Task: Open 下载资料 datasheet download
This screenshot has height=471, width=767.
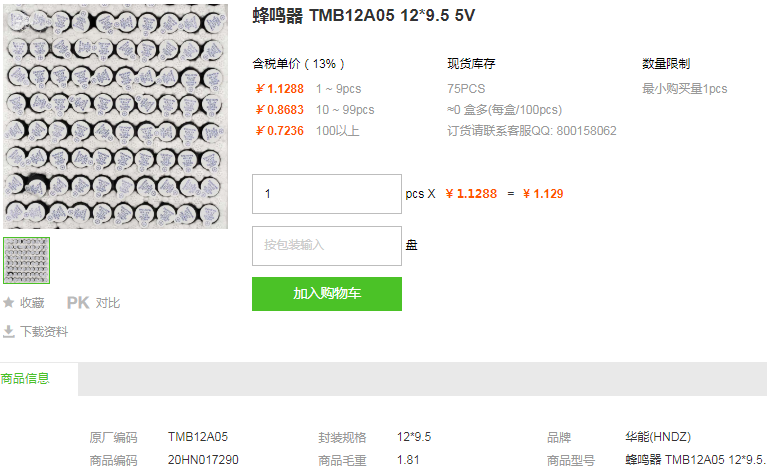Action: (x=36, y=331)
